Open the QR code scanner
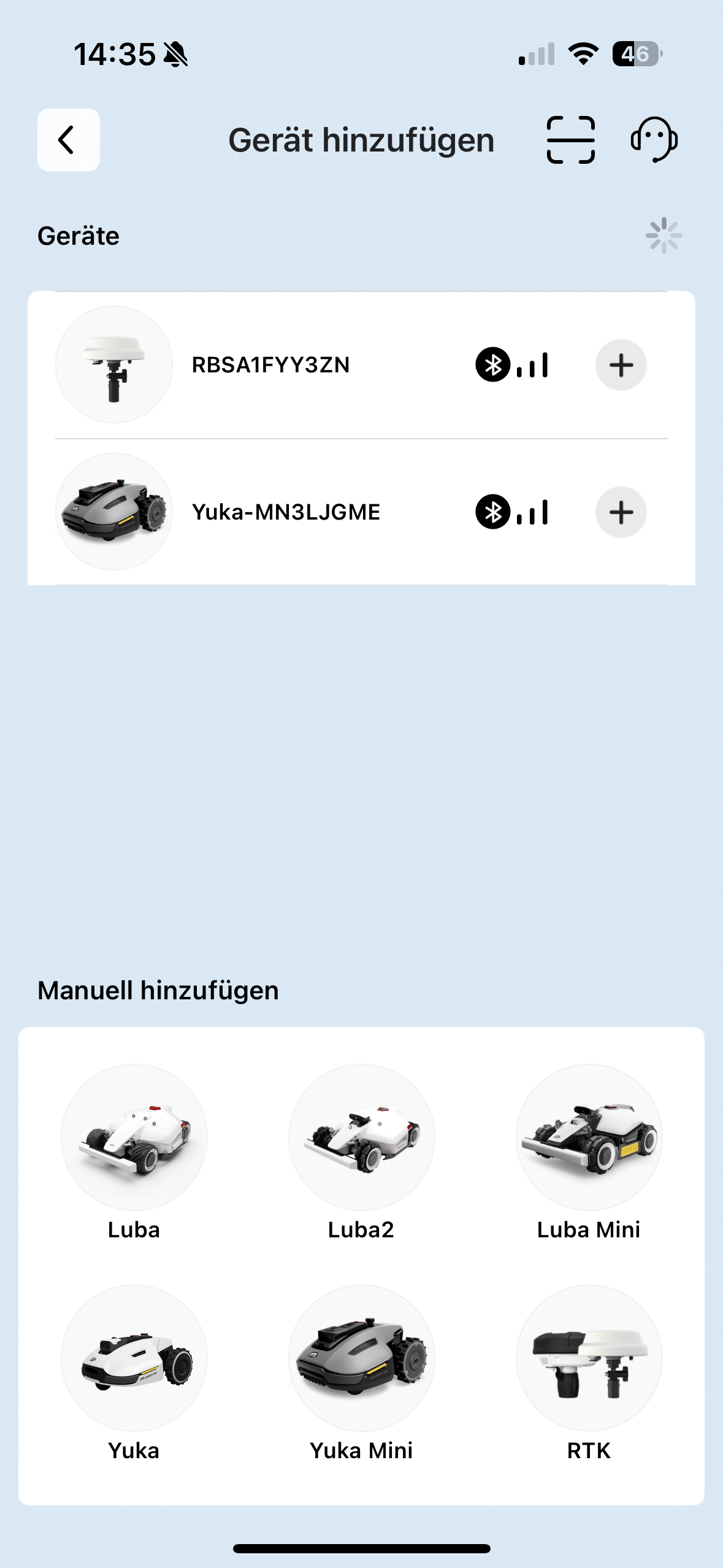This screenshot has width=723, height=1568. coord(570,140)
